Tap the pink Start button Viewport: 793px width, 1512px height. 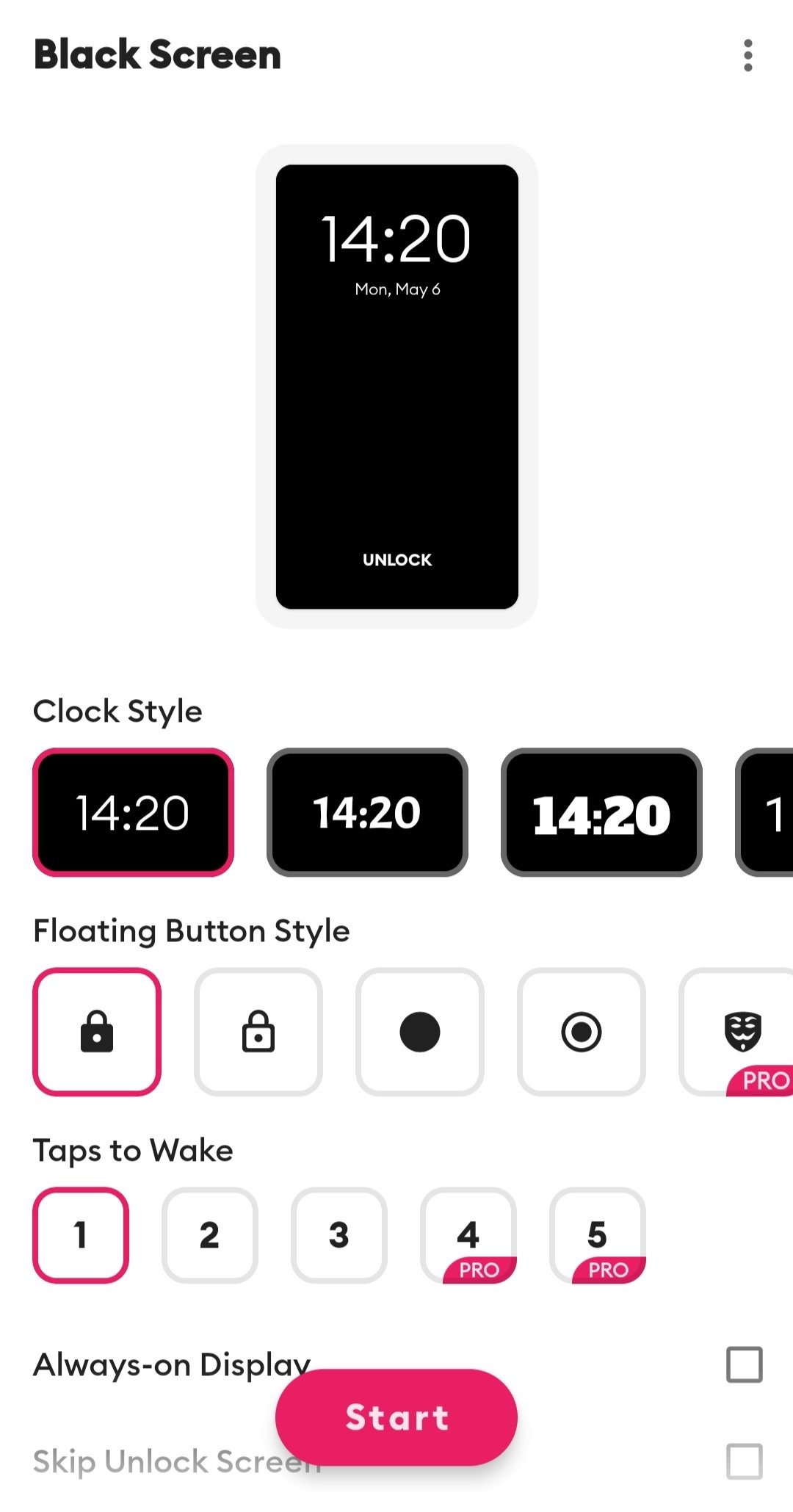click(x=396, y=1417)
